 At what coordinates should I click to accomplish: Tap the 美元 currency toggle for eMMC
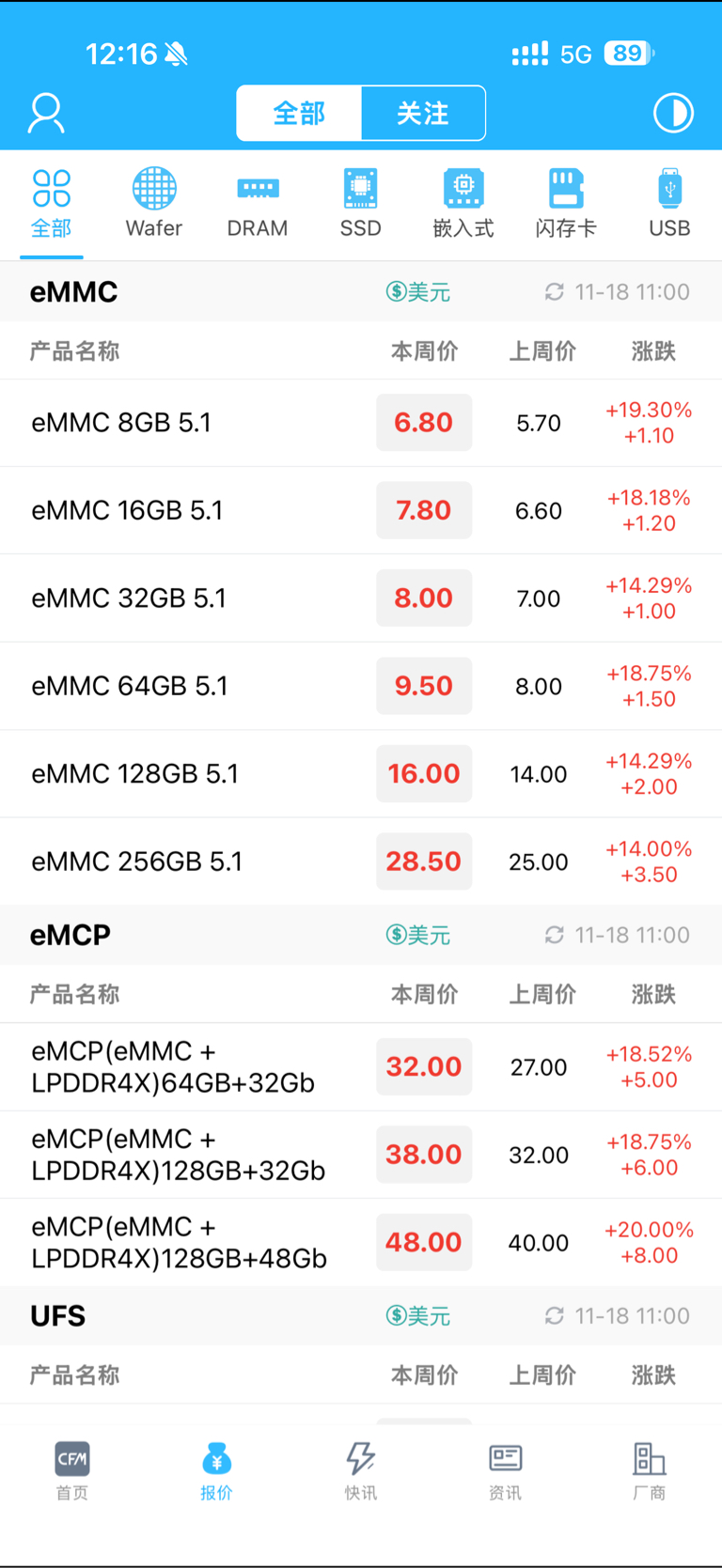(x=418, y=292)
